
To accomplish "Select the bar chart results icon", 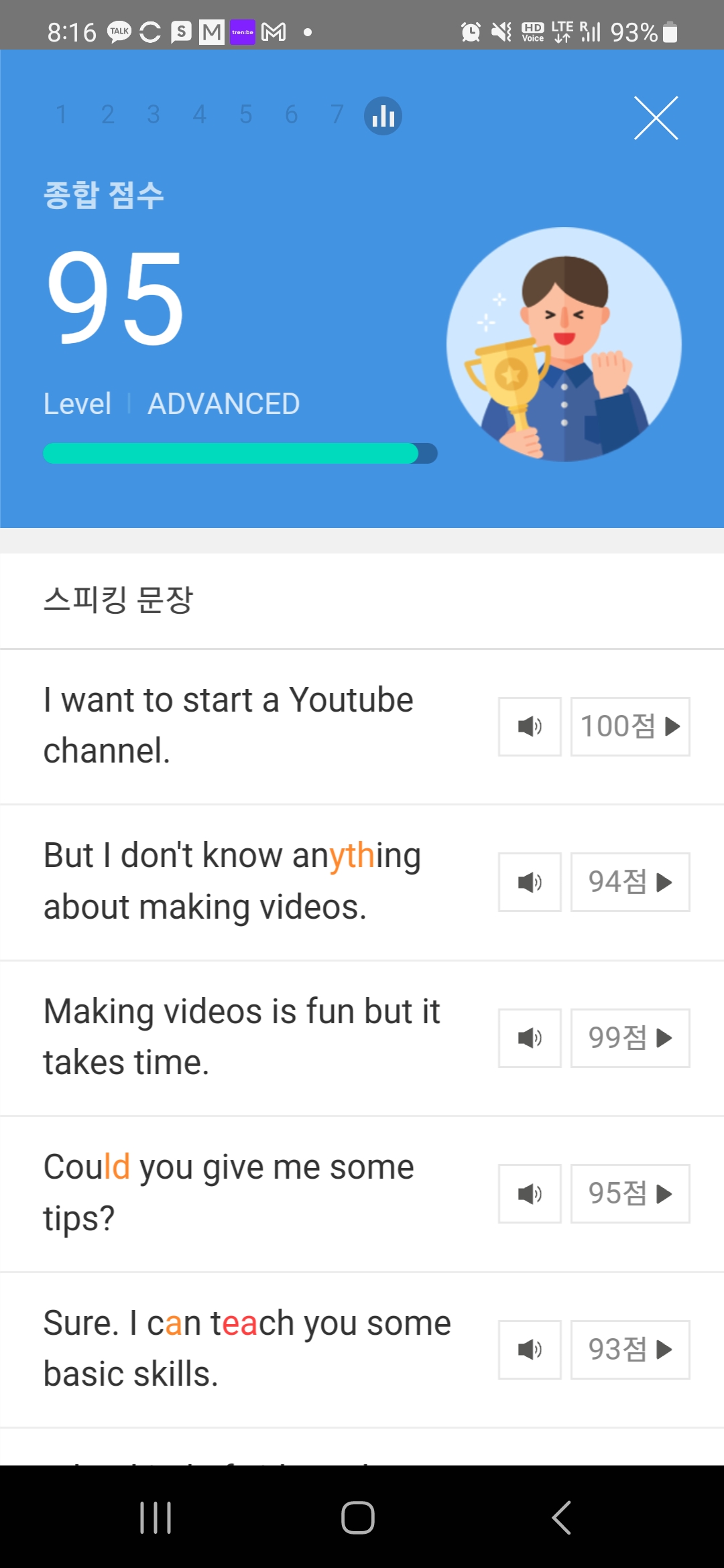I will pos(383,116).
